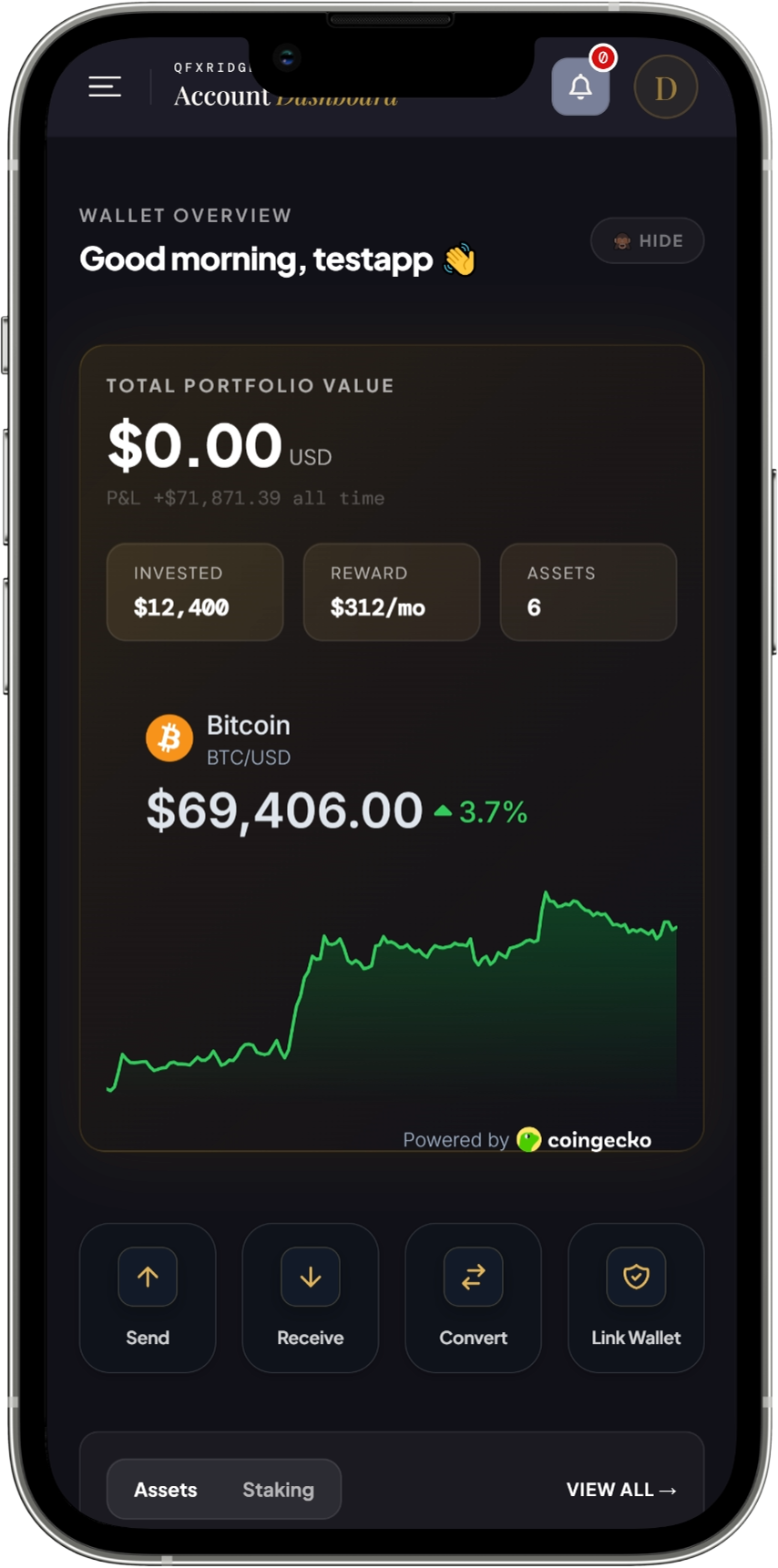Open the profile avatar menu
This screenshot has height=1568, width=778.
click(x=665, y=87)
